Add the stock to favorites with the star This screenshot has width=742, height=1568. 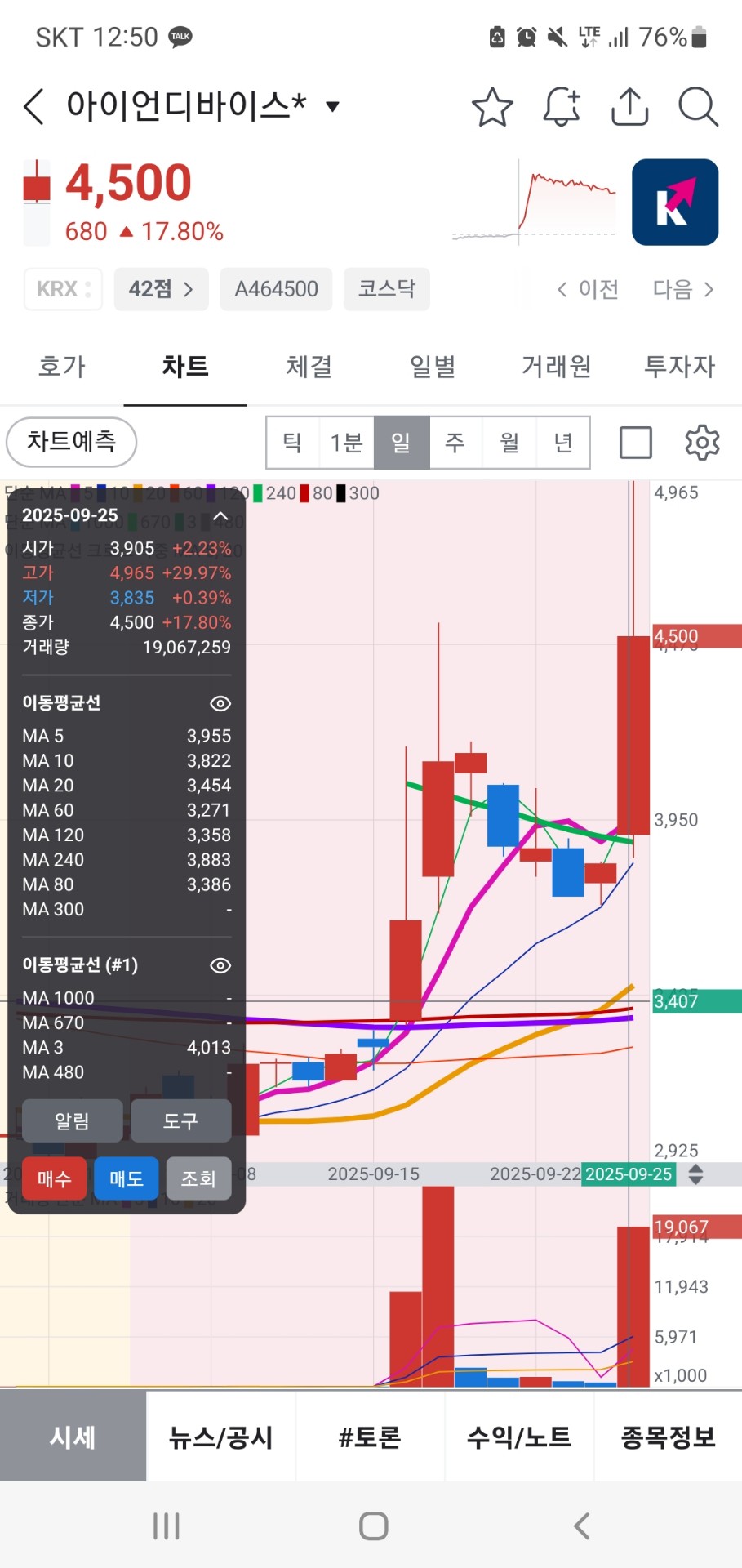click(x=492, y=107)
